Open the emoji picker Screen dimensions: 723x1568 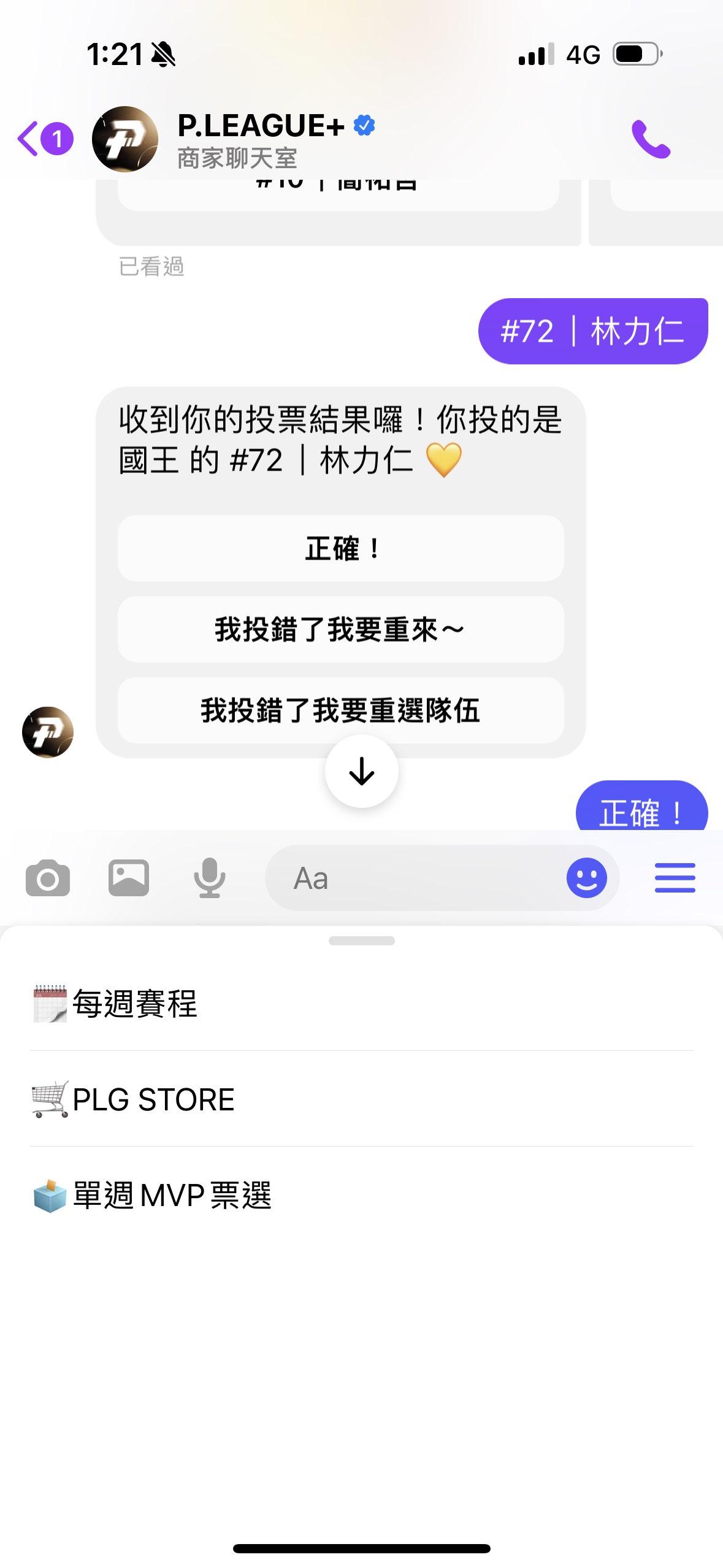point(586,878)
